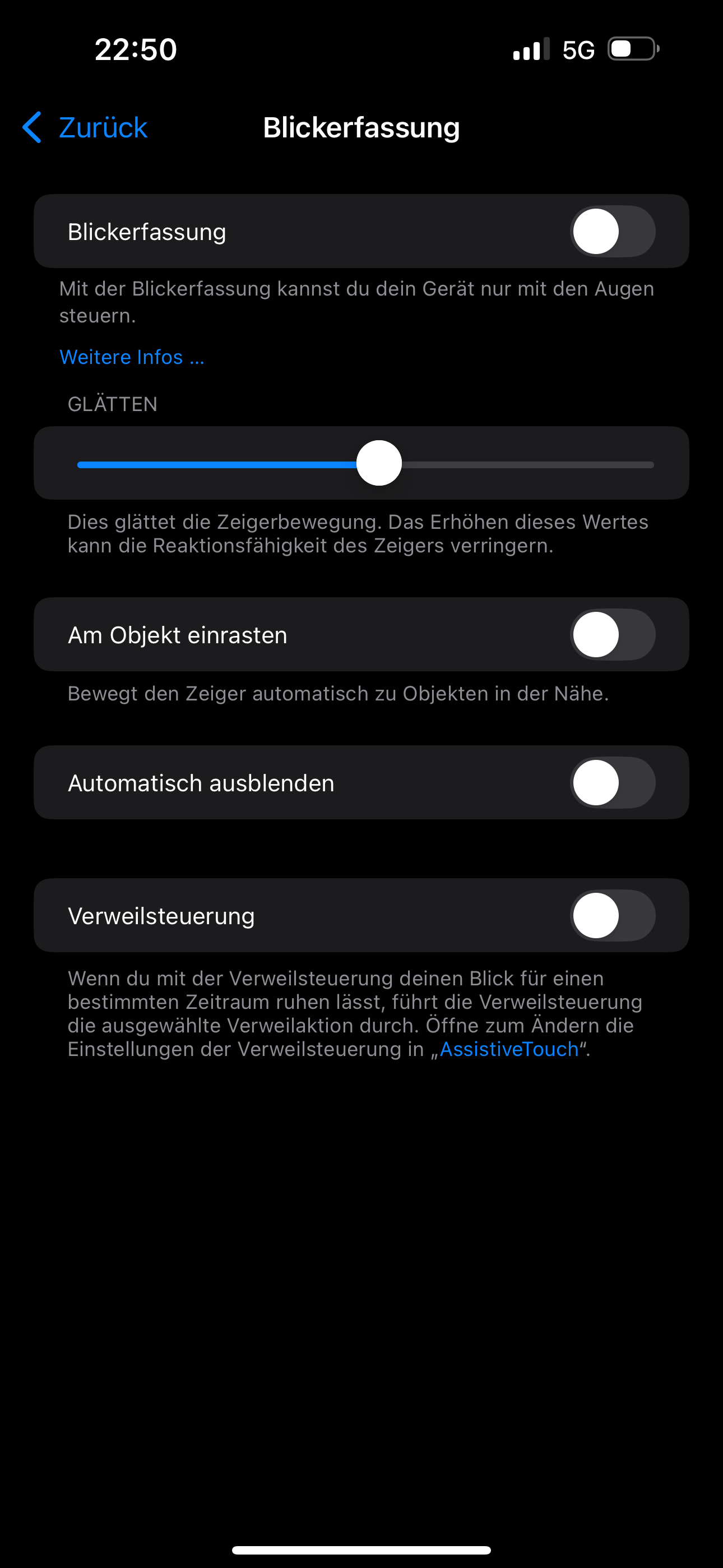
Task: Go back via the Zurück button
Action: coord(85,128)
